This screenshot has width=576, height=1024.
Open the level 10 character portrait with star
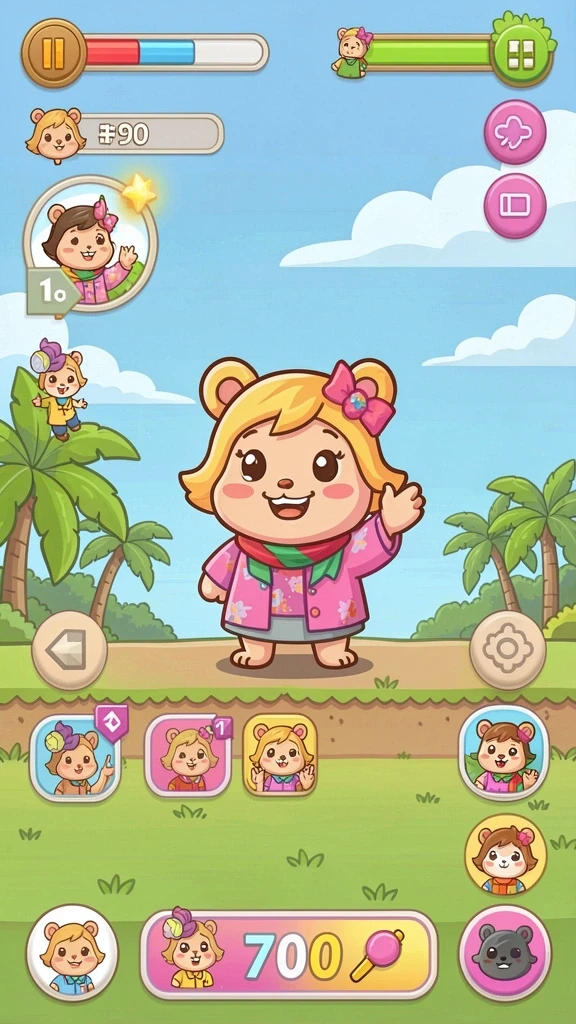90,245
